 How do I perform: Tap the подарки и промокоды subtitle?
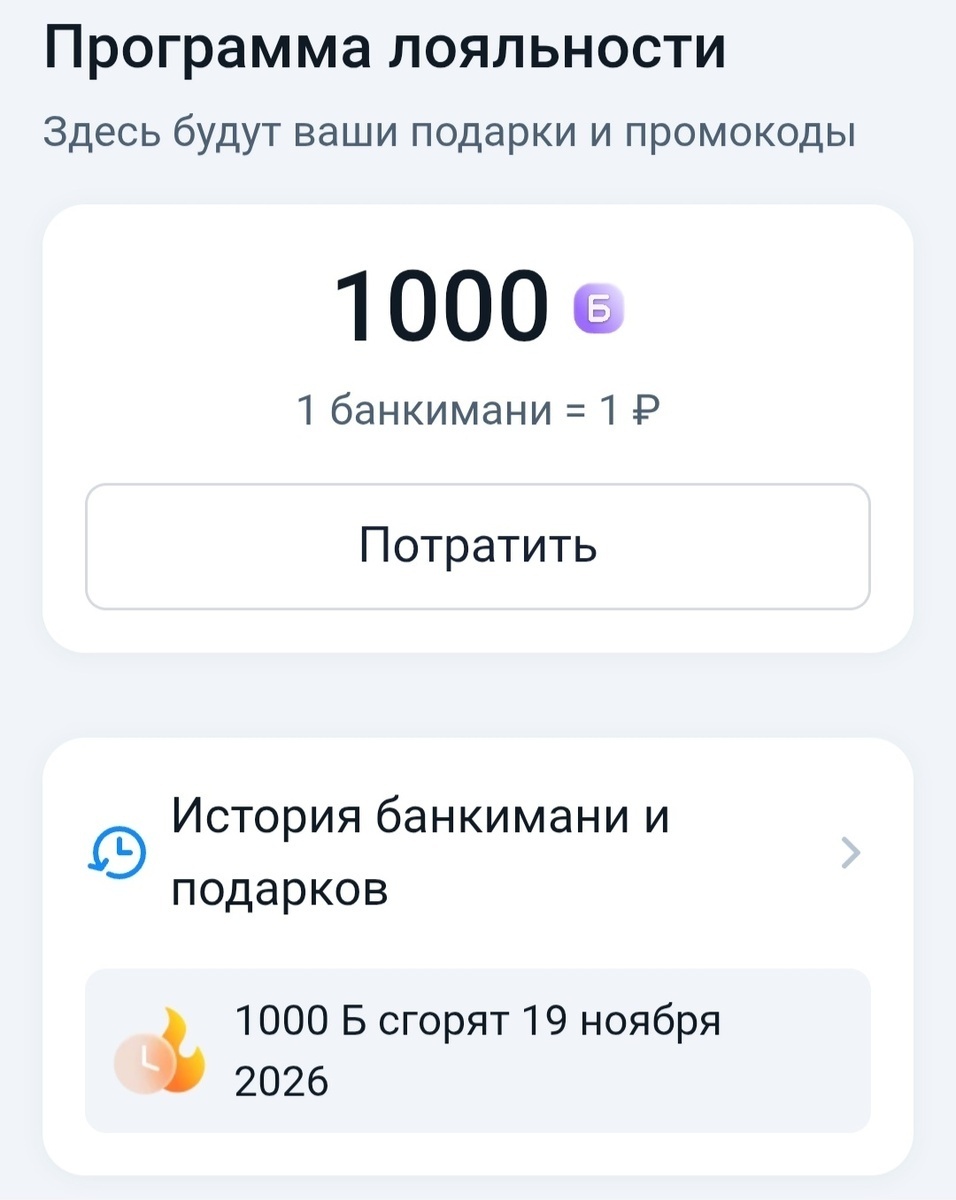pos(448,128)
